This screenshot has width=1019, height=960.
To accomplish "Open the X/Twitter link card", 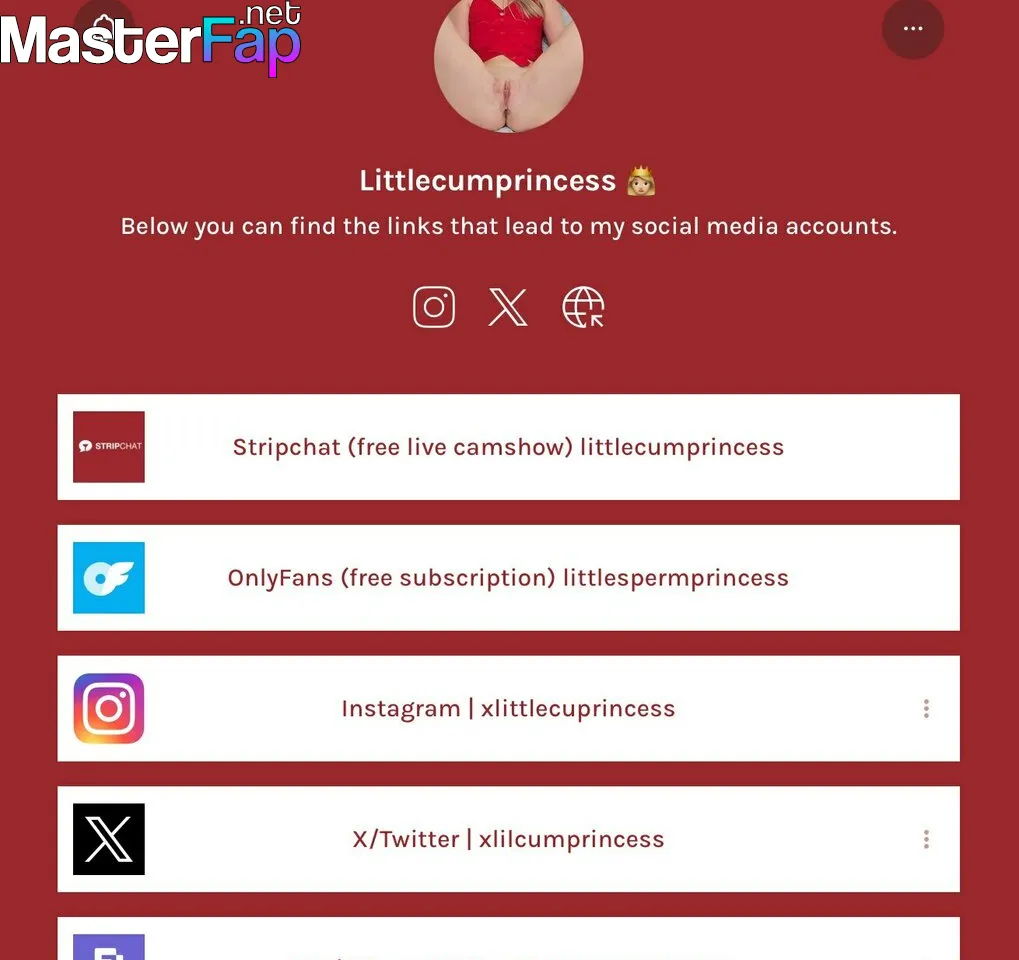I will pos(508,839).
